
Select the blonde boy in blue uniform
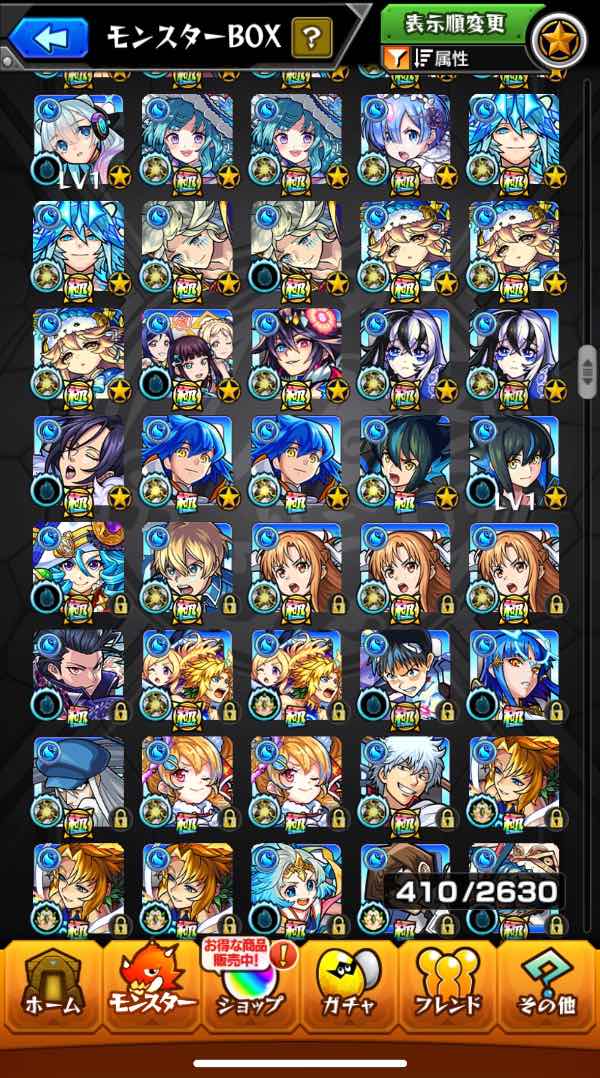tap(187, 567)
